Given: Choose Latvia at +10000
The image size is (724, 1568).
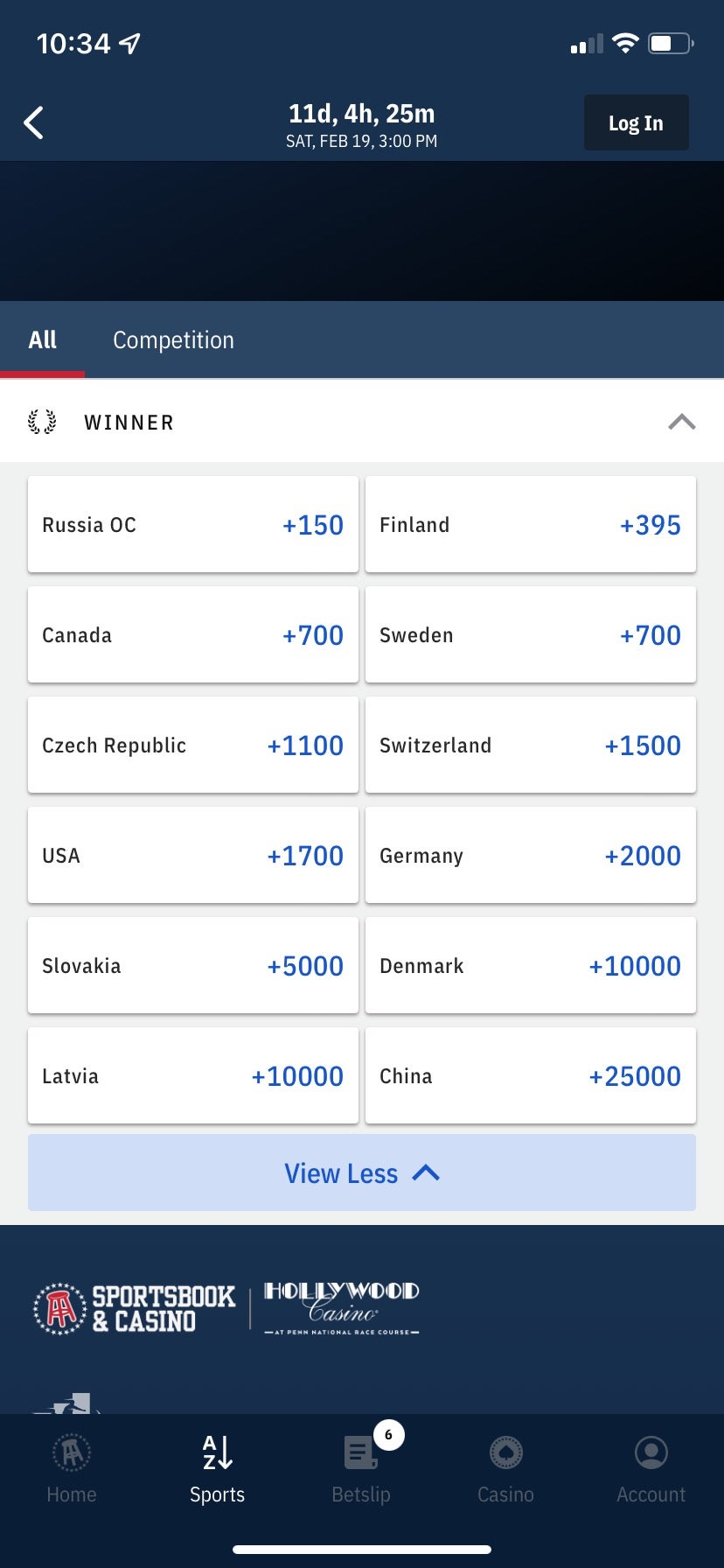Looking at the screenshot, I should click(x=193, y=1076).
